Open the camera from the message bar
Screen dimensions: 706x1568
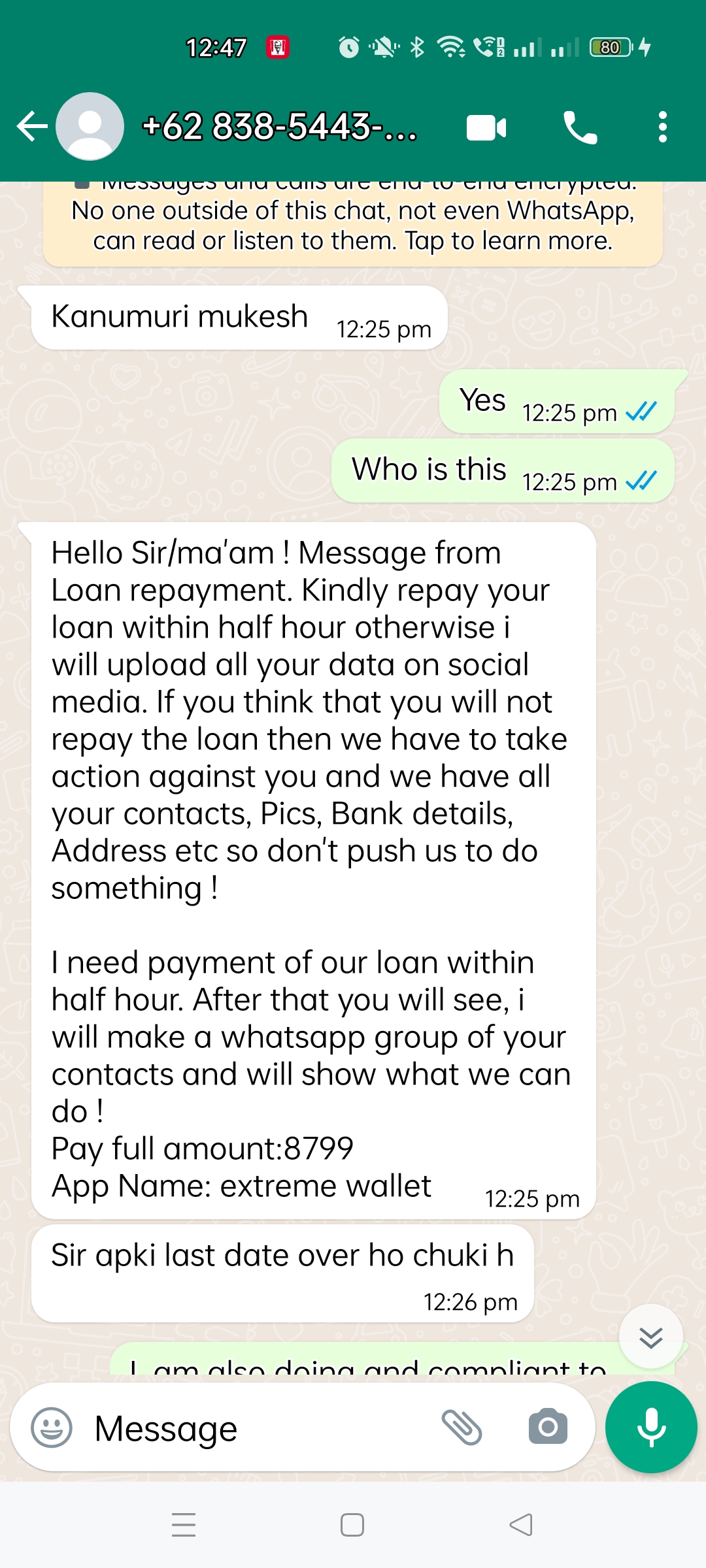tap(548, 1428)
